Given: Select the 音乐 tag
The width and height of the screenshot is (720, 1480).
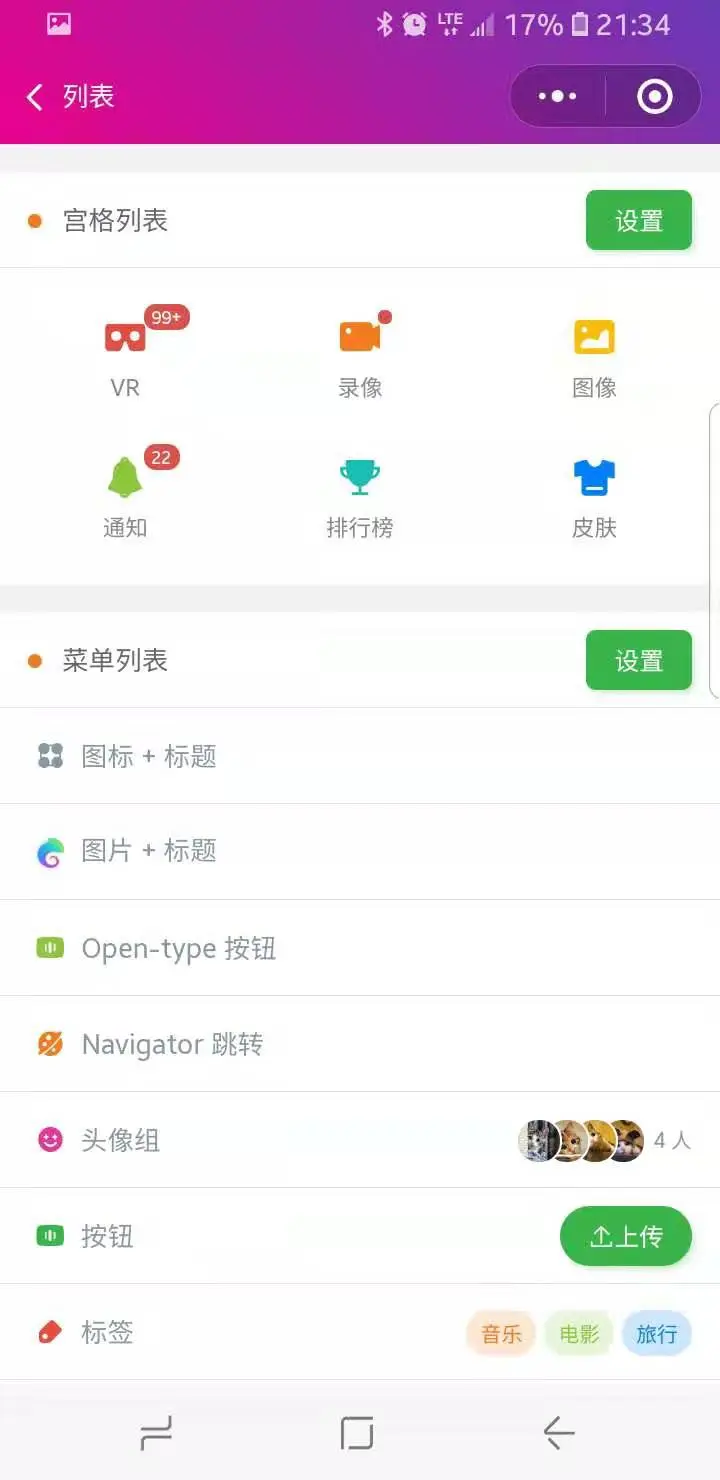Looking at the screenshot, I should coord(501,1333).
